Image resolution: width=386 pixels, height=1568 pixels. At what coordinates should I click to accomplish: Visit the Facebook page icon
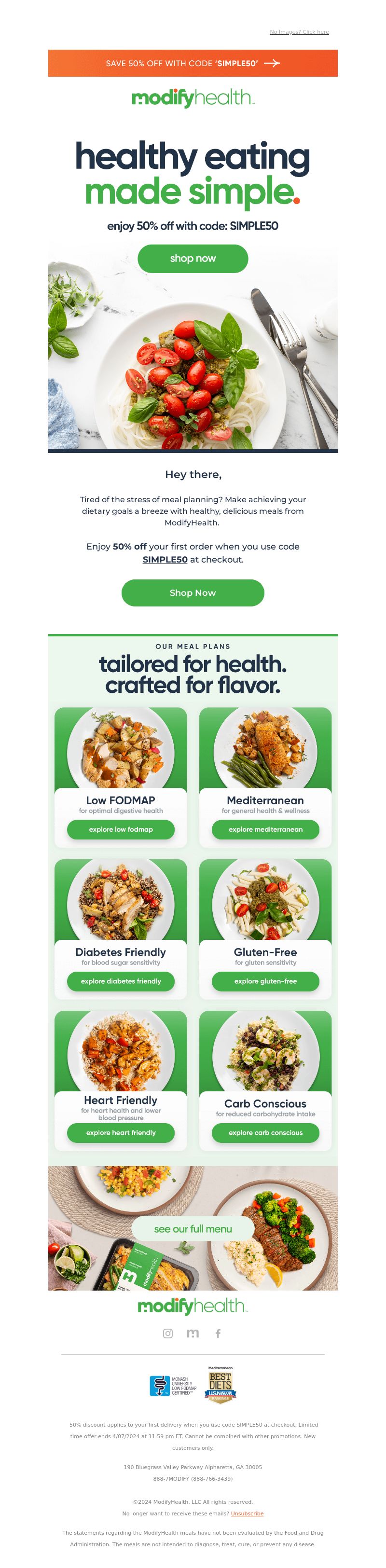(218, 1333)
